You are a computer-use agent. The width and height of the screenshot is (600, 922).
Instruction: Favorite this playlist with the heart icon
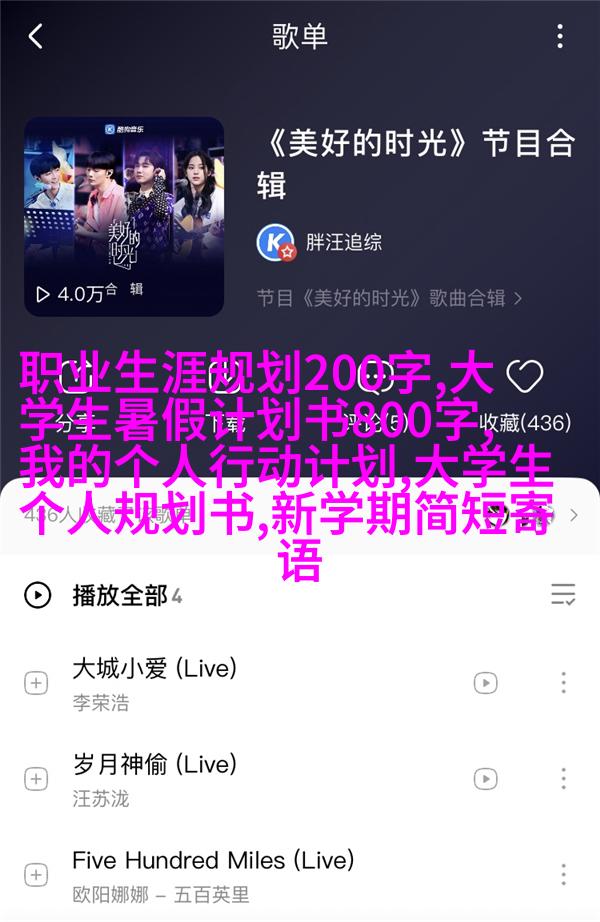pos(523,377)
